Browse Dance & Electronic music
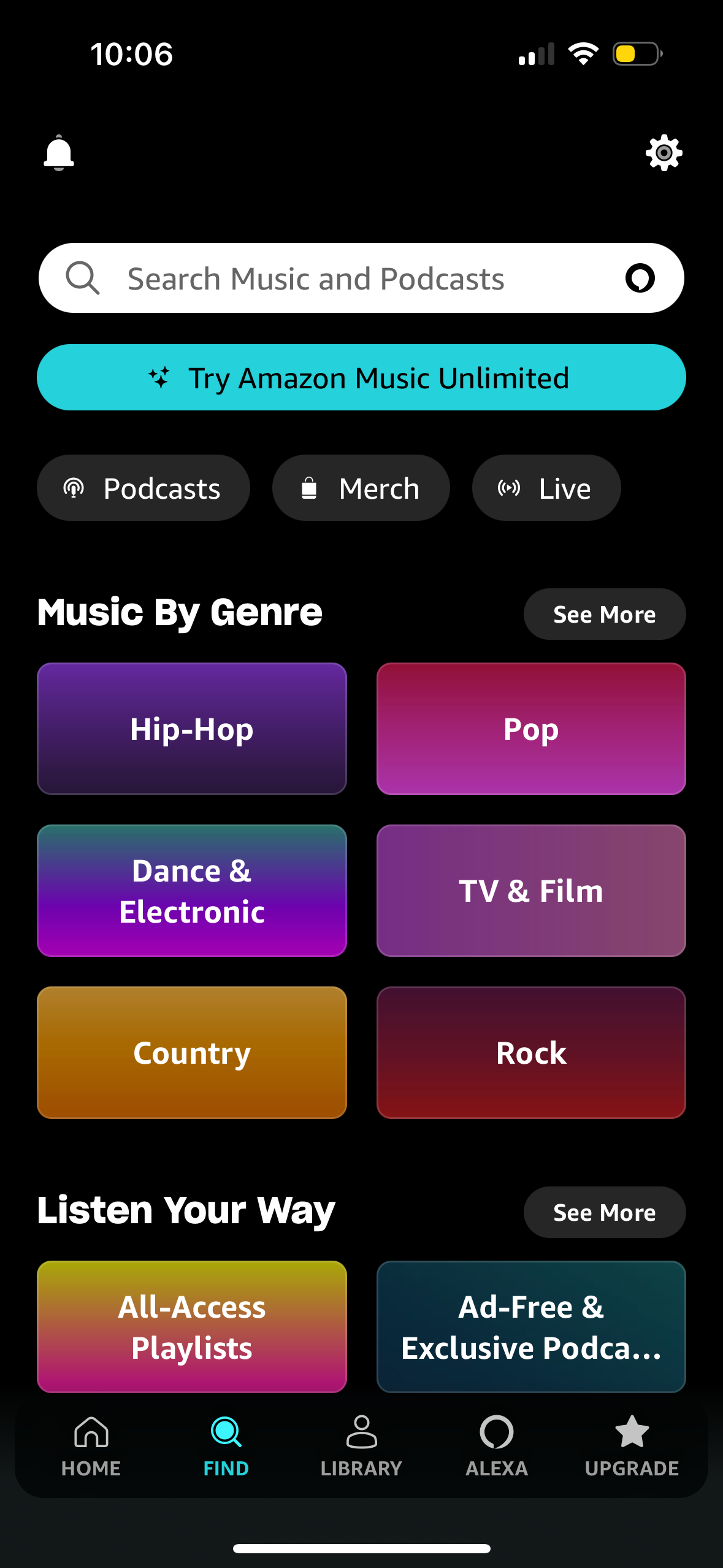723x1568 pixels. point(192,890)
